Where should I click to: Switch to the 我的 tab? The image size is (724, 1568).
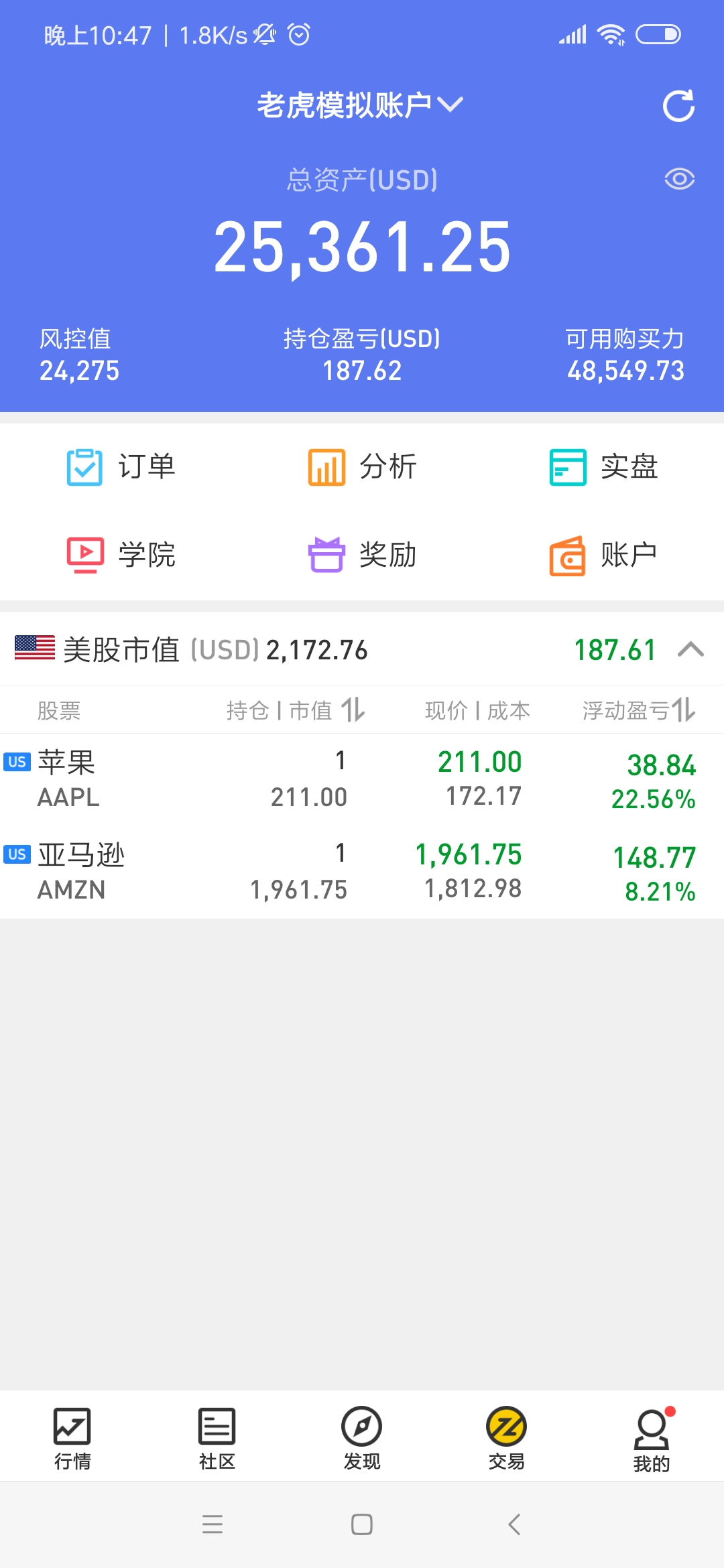pos(652,1439)
